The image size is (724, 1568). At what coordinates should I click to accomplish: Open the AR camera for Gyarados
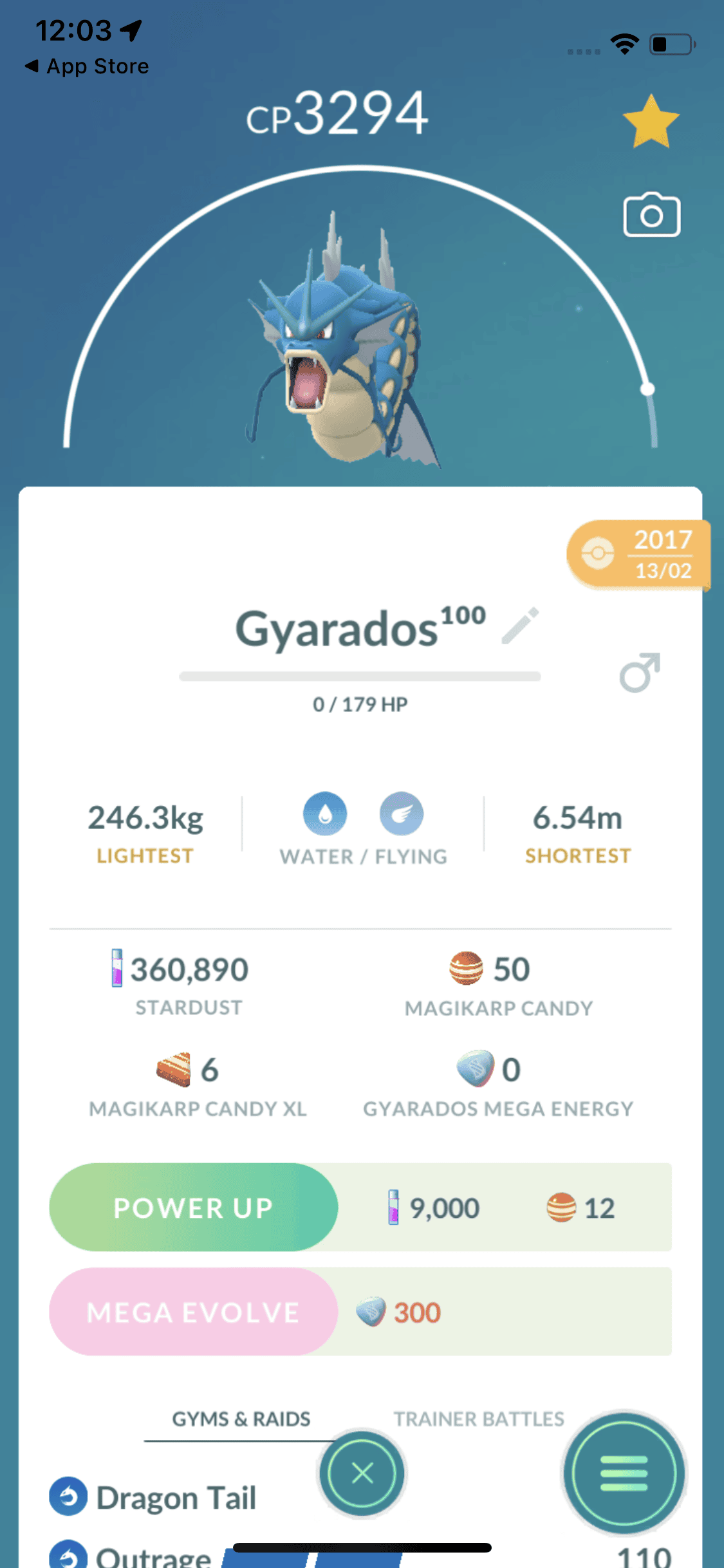click(651, 215)
